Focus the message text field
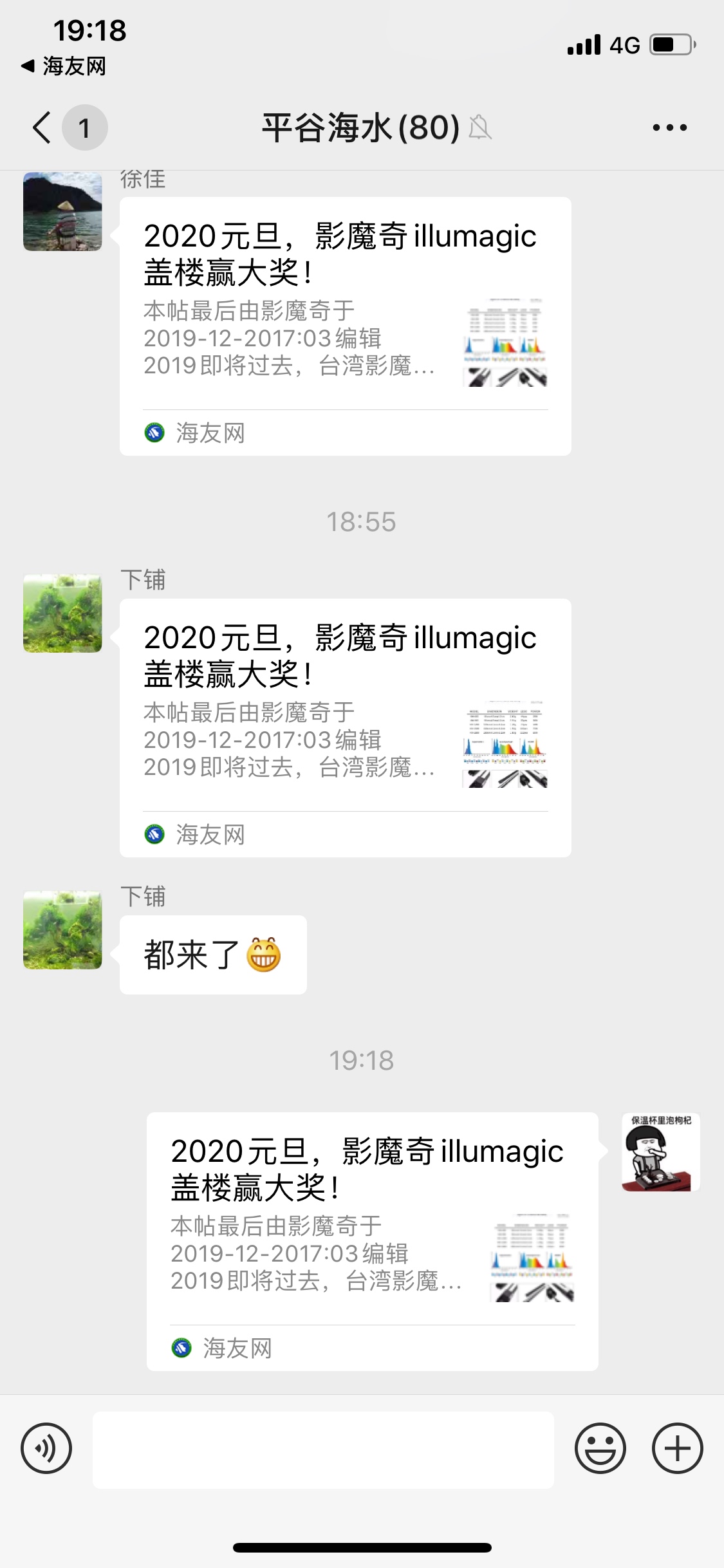Image resolution: width=724 pixels, height=1568 pixels. tap(323, 1450)
